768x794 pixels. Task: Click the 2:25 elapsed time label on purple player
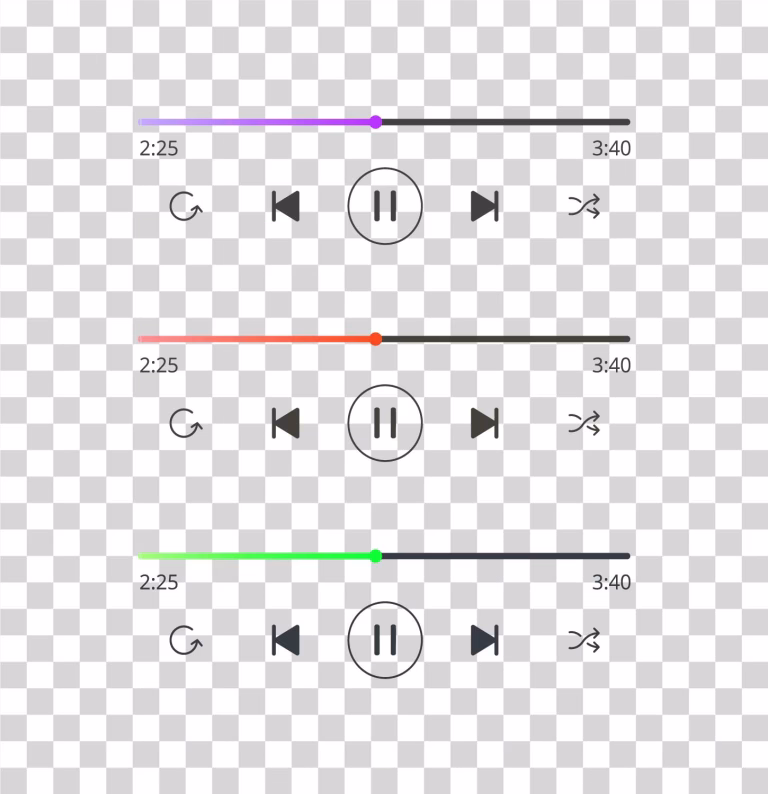156,148
